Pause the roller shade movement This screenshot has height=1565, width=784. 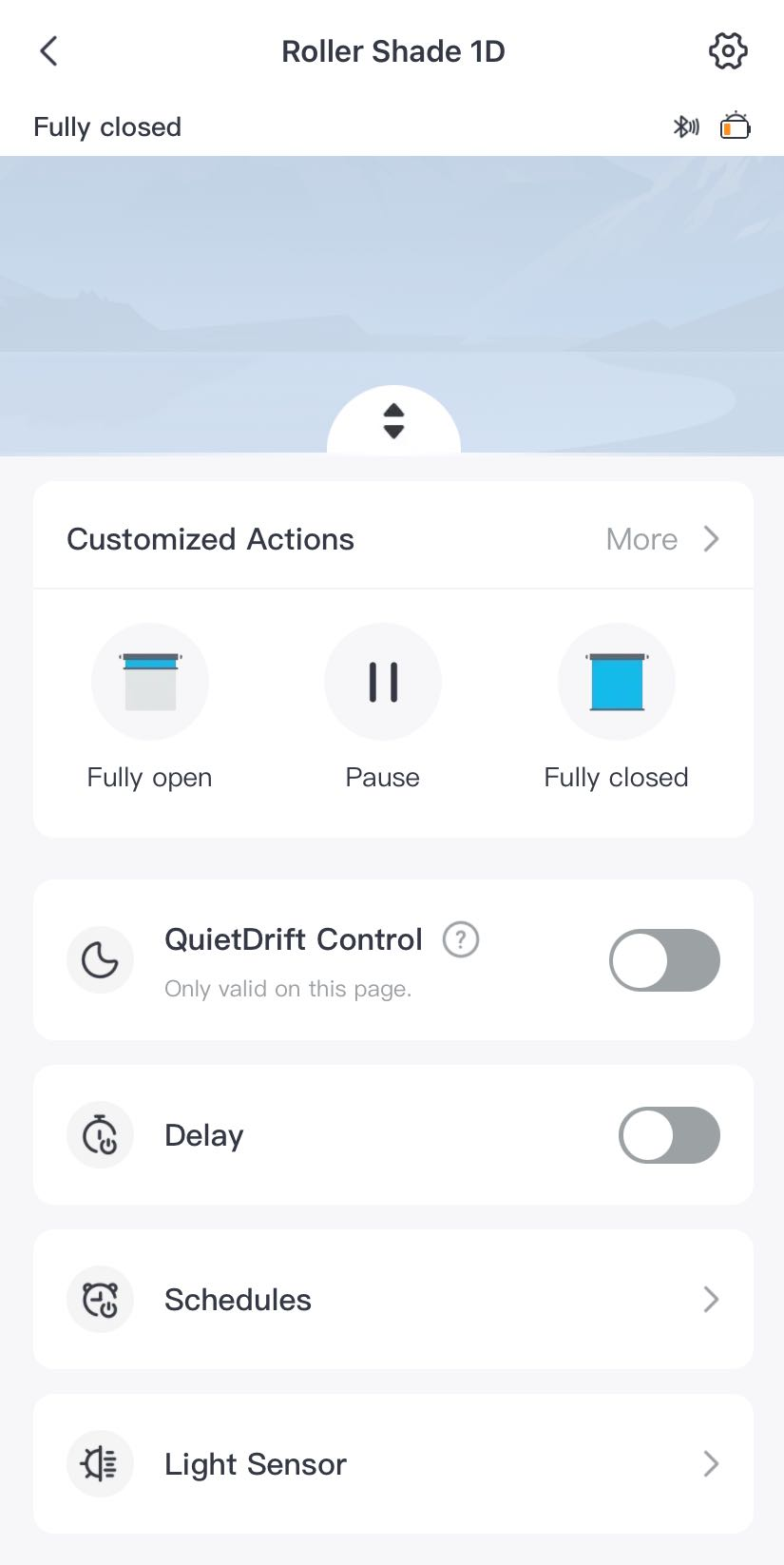(383, 683)
